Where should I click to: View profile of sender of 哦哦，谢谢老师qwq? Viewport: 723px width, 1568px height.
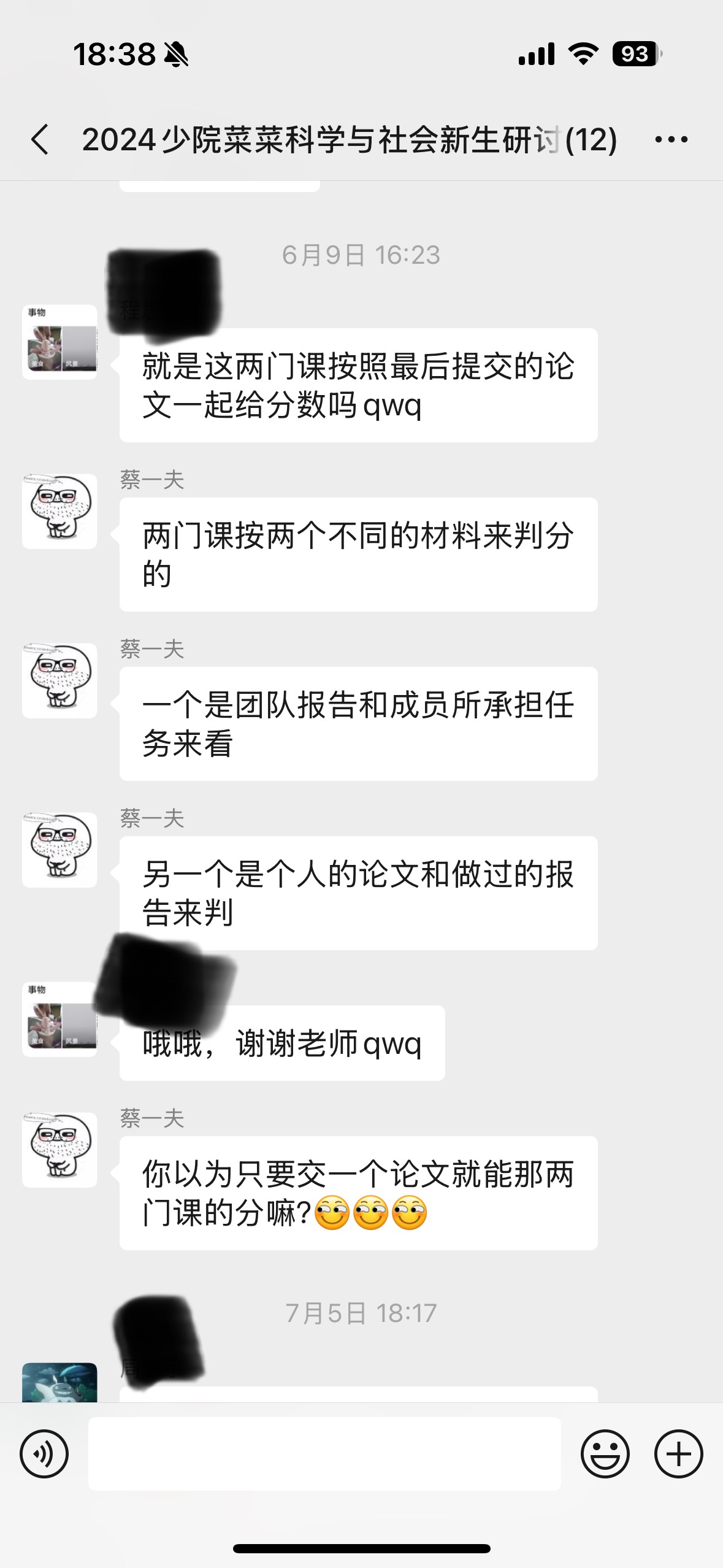coord(59,1019)
